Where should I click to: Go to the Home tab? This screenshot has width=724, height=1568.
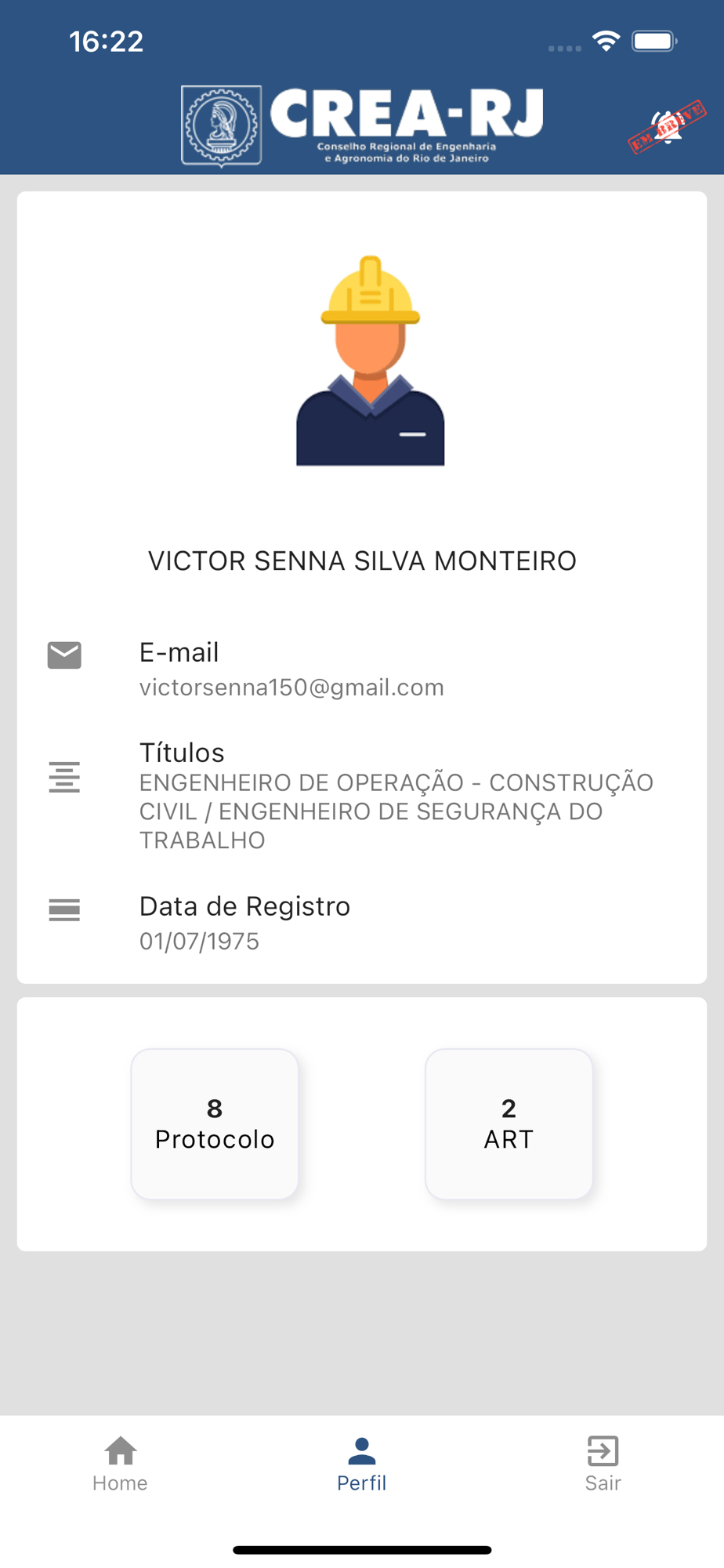click(x=121, y=1463)
